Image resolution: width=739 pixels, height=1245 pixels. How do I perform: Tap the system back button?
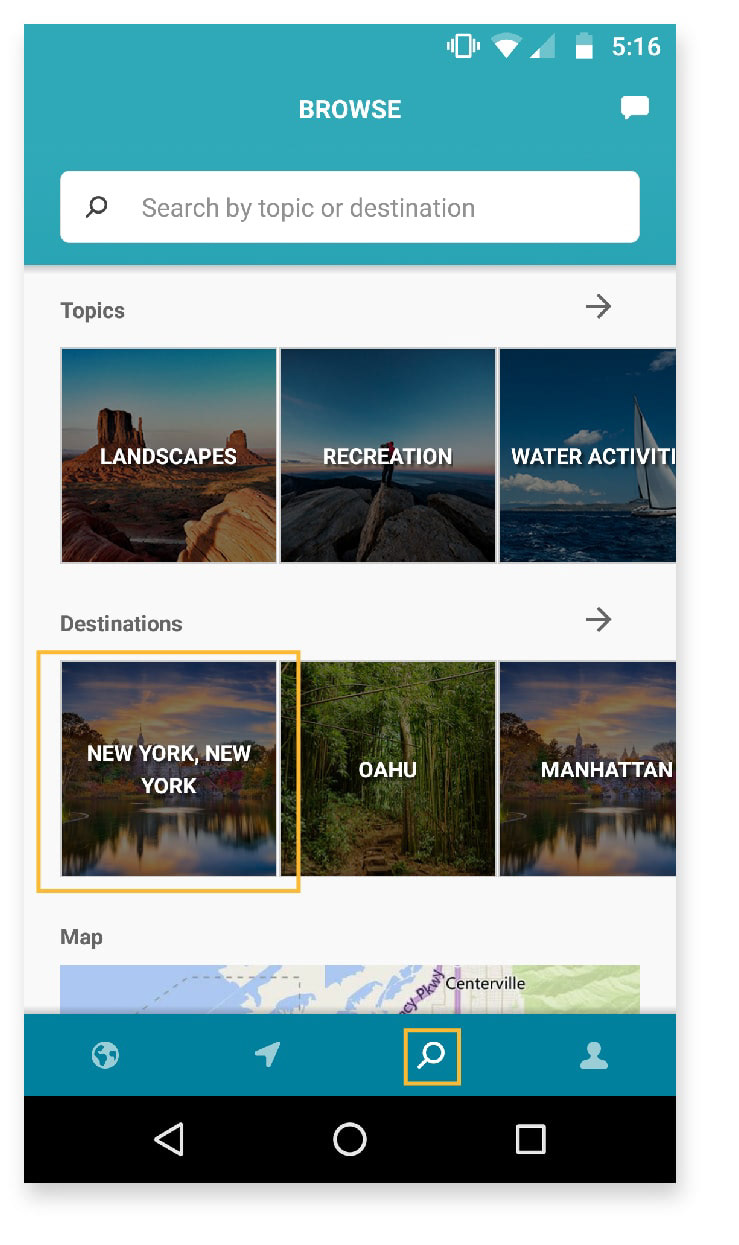[x=169, y=1139]
